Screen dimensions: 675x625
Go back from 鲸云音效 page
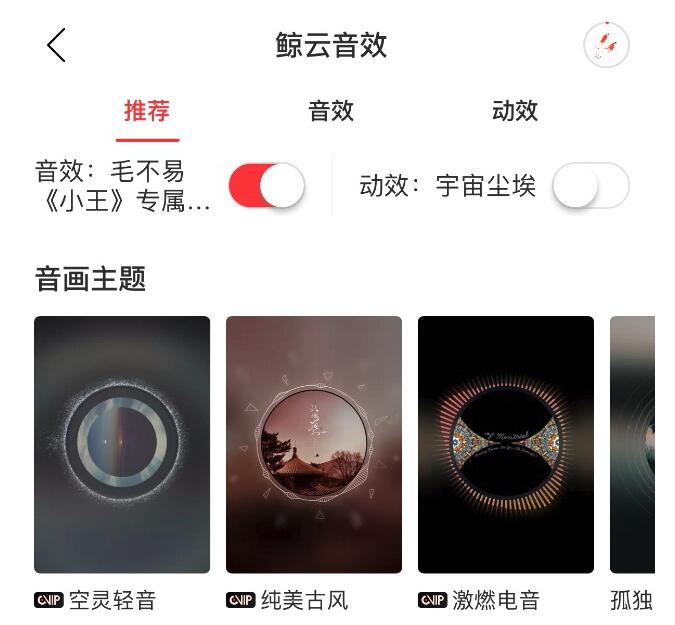pyautogui.click(x=56, y=45)
